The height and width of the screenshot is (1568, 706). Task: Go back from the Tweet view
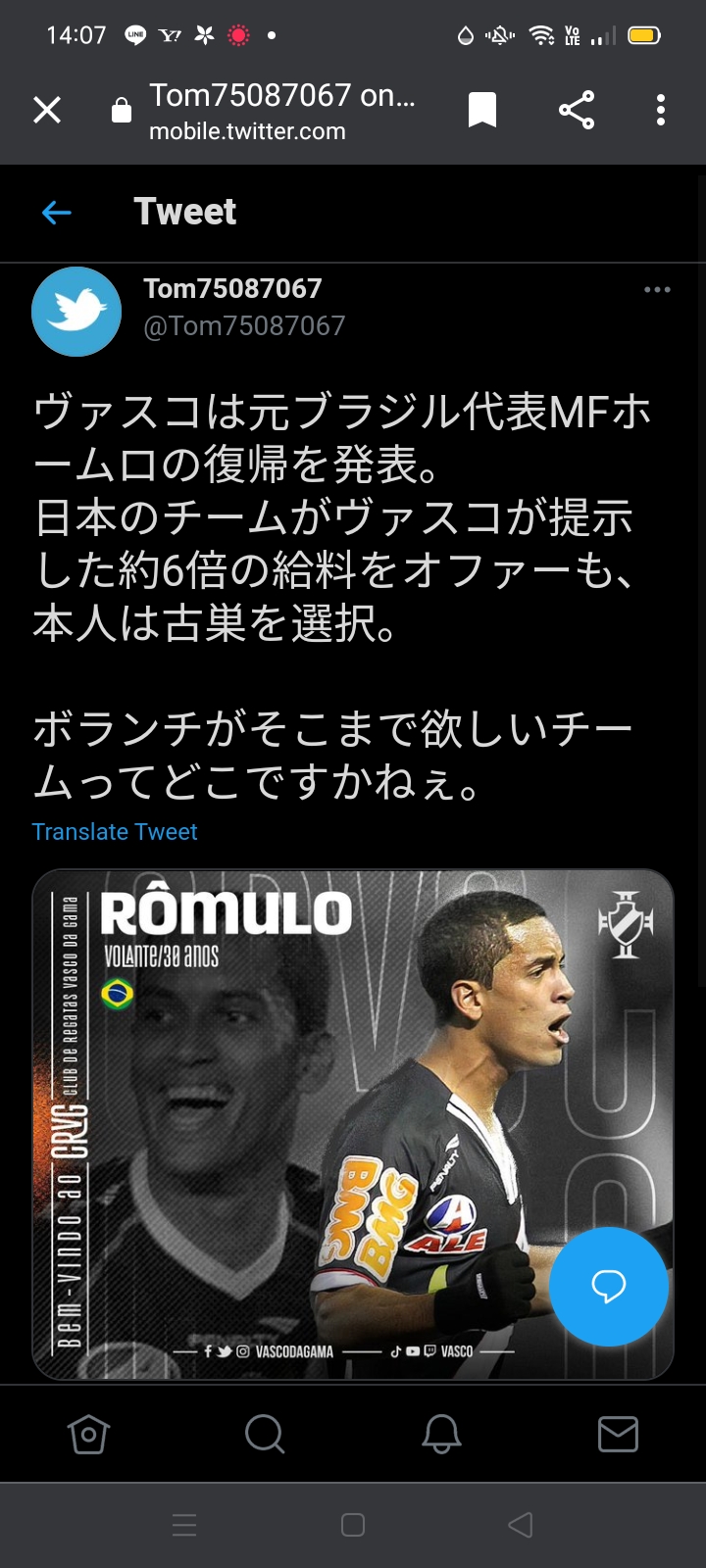tap(57, 212)
